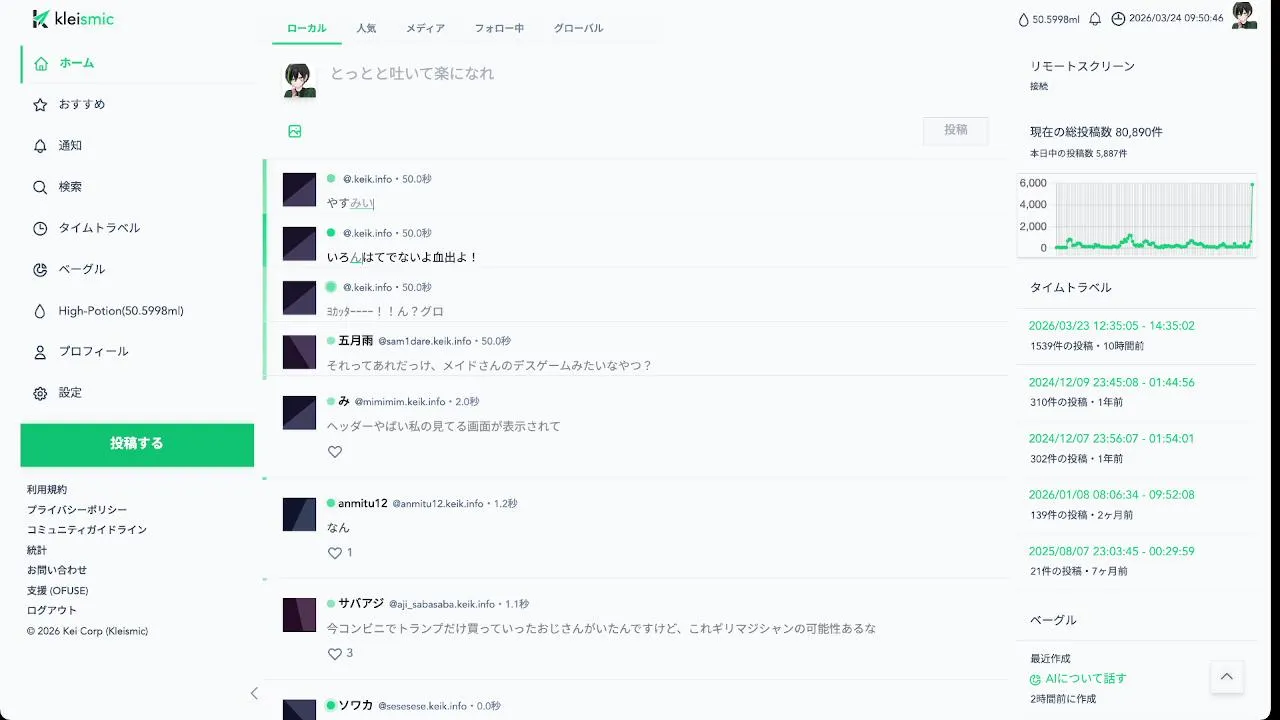Switch to the メディア tab

[x=425, y=28]
